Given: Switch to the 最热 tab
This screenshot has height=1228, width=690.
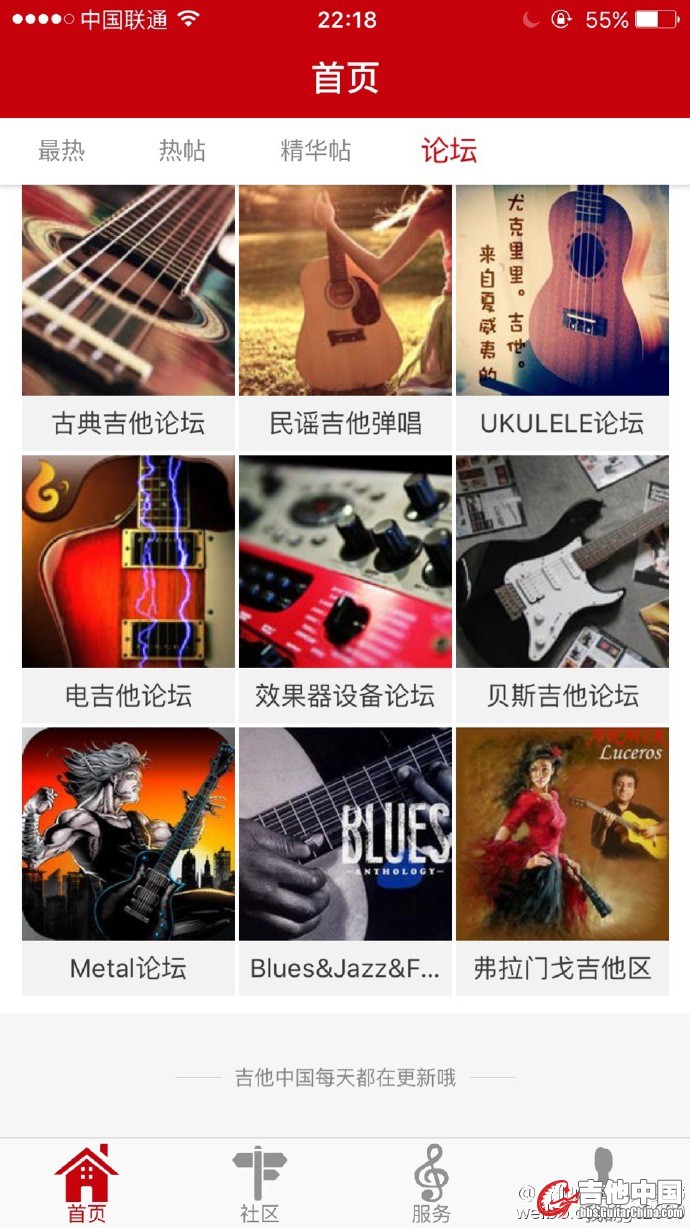Looking at the screenshot, I should 61,151.
